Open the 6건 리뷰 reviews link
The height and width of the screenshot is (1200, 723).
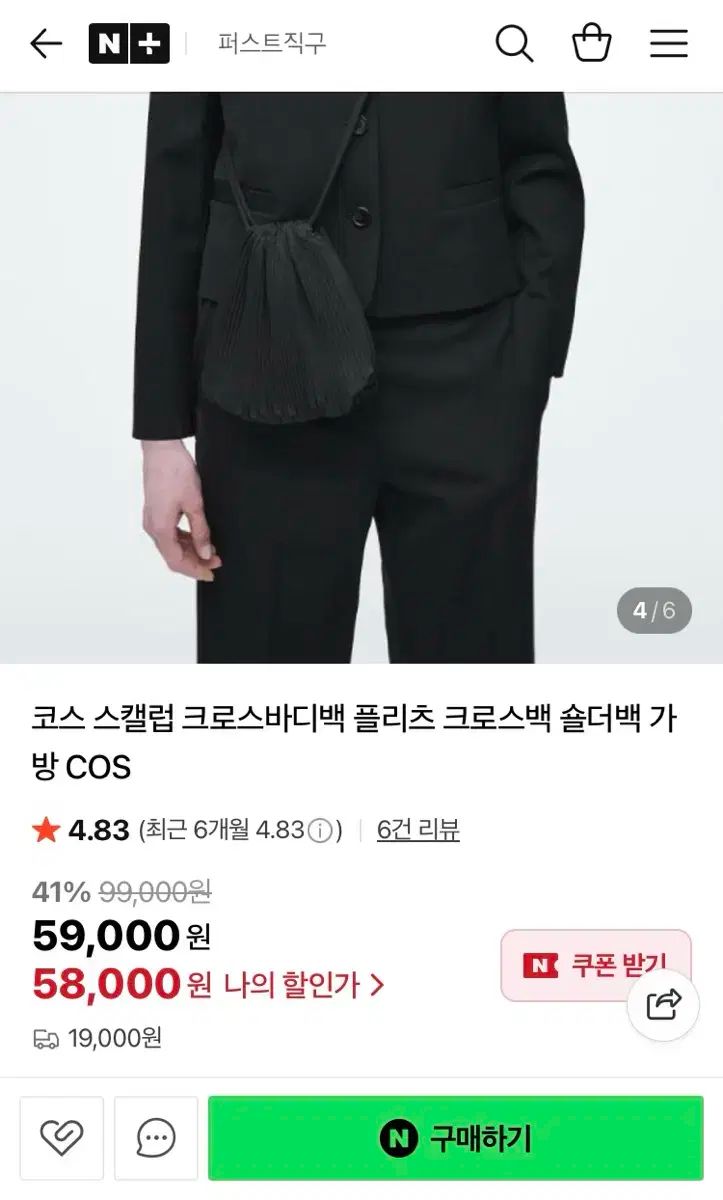[418, 829]
